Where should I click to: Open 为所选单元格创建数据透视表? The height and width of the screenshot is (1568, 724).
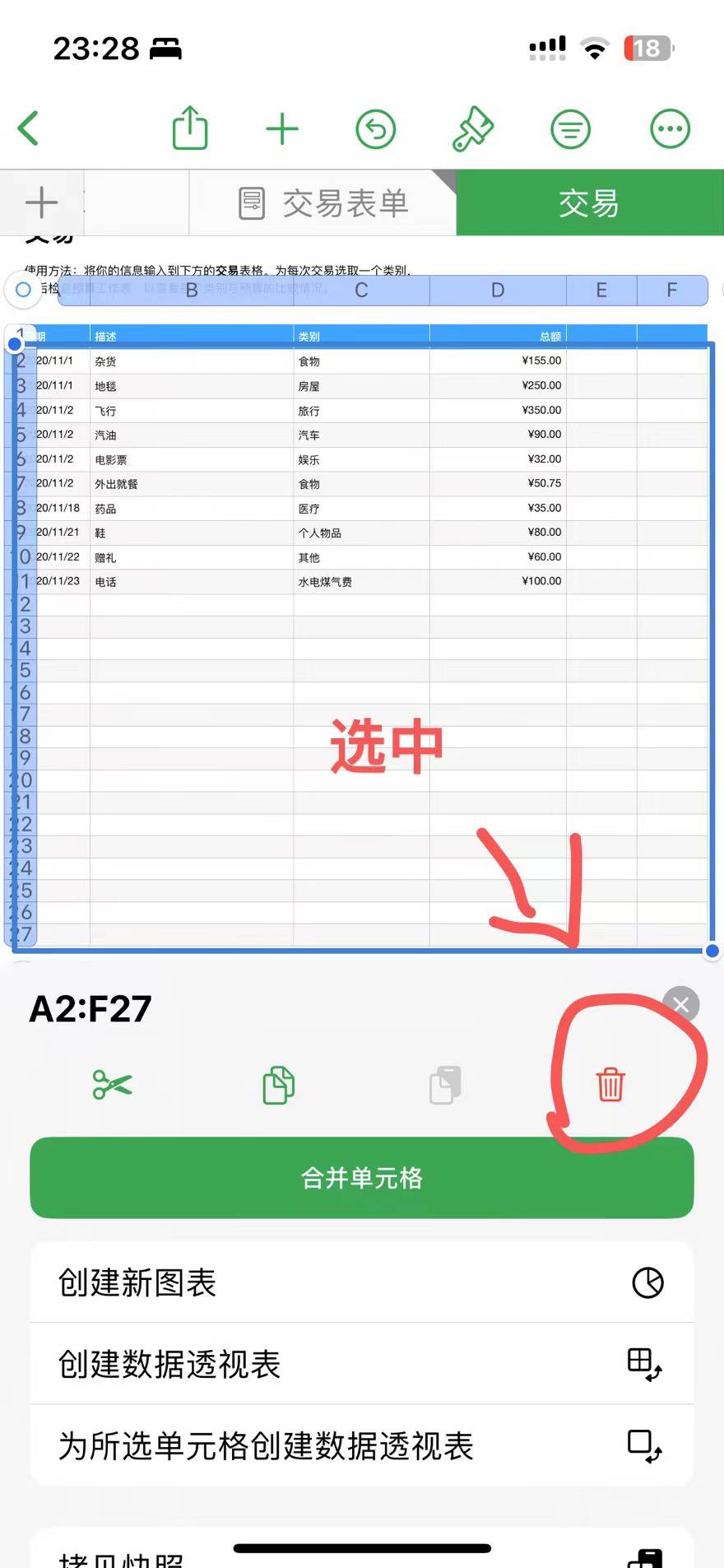coord(362,1445)
